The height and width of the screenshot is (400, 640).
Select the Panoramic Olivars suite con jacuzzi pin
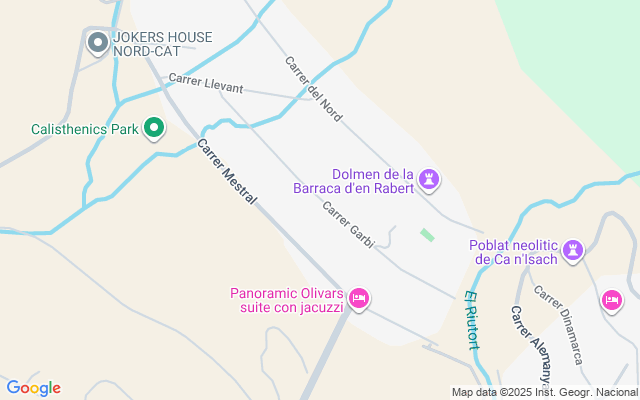tap(361, 297)
